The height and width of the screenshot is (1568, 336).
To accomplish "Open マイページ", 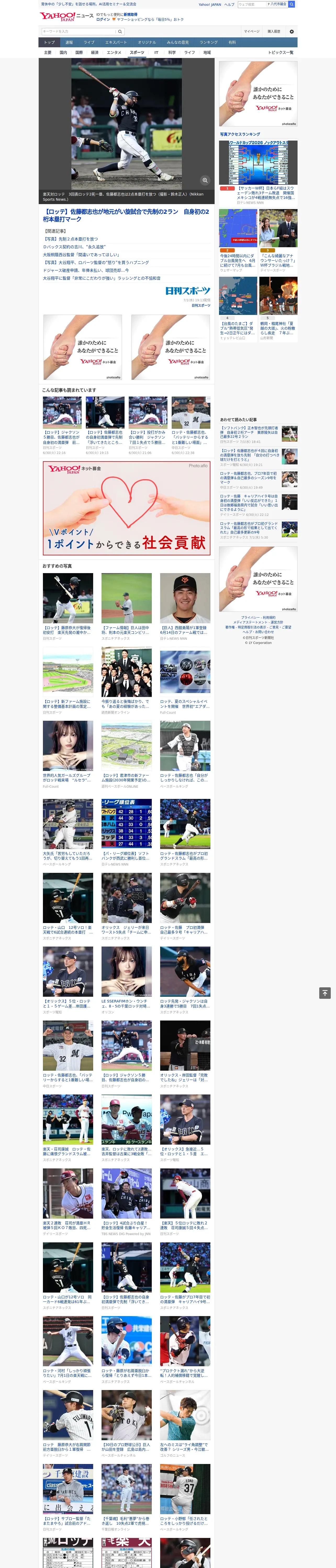I will tap(251, 31).
